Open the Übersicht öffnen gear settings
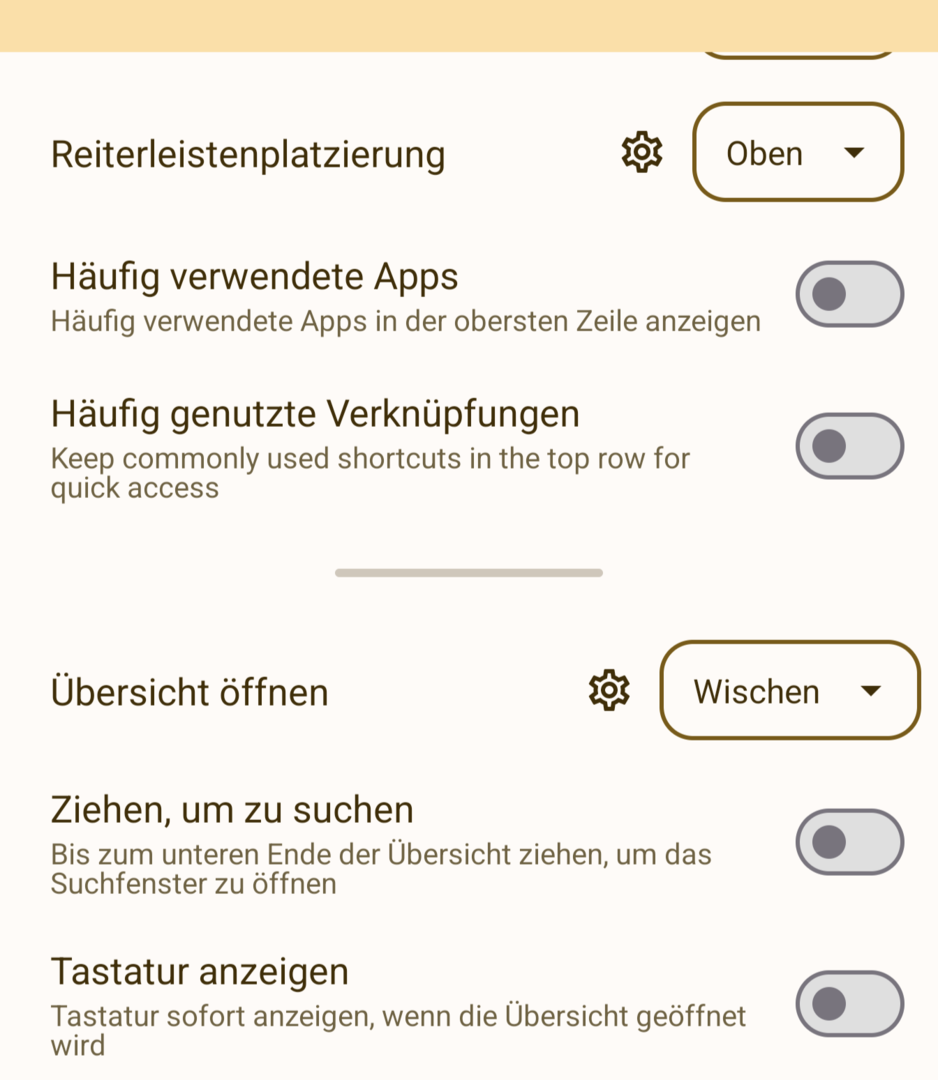The height and width of the screenshot is (1080, 938). [609, 691]
